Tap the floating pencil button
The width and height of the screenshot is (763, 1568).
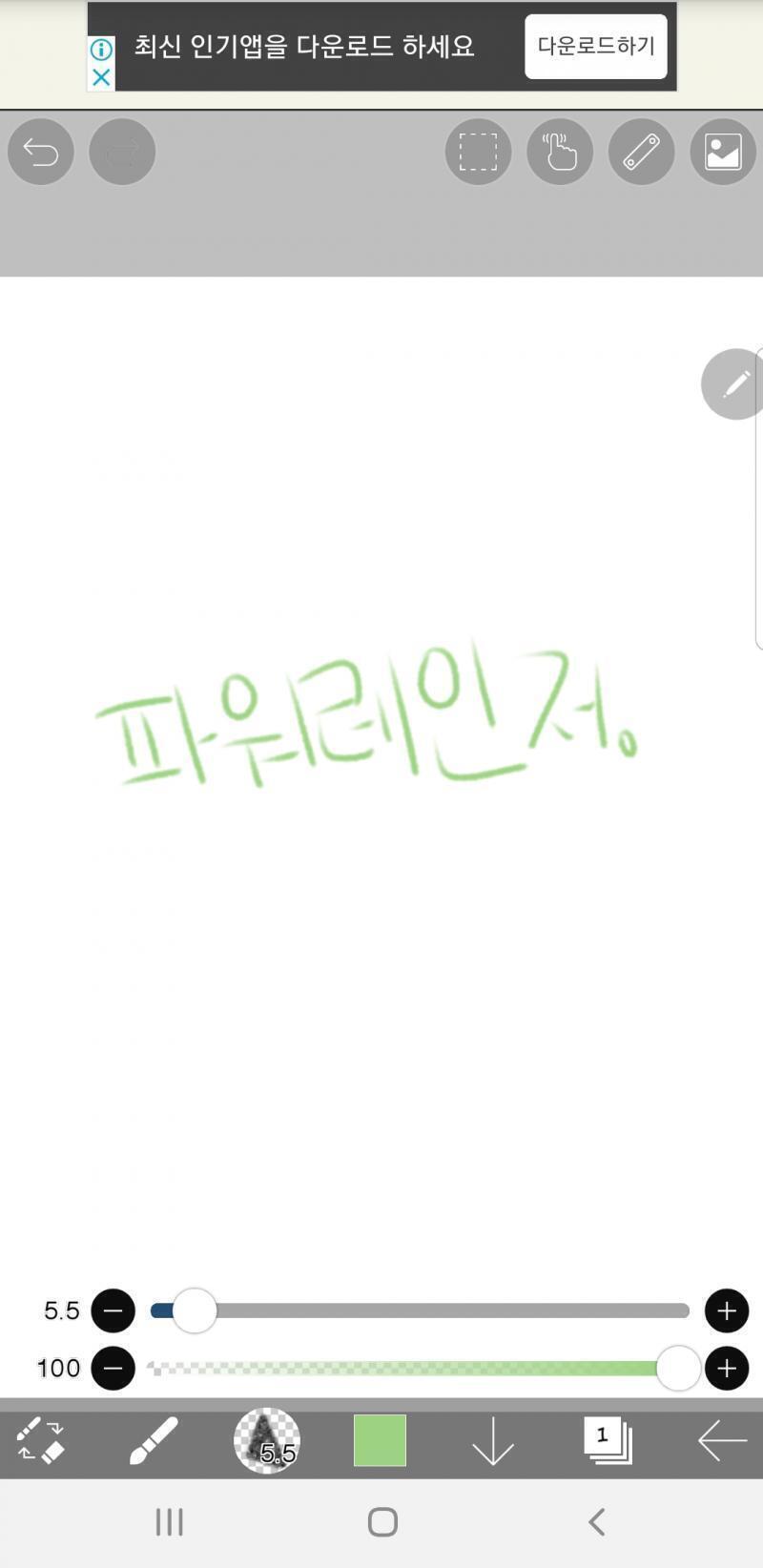point(733,384)
